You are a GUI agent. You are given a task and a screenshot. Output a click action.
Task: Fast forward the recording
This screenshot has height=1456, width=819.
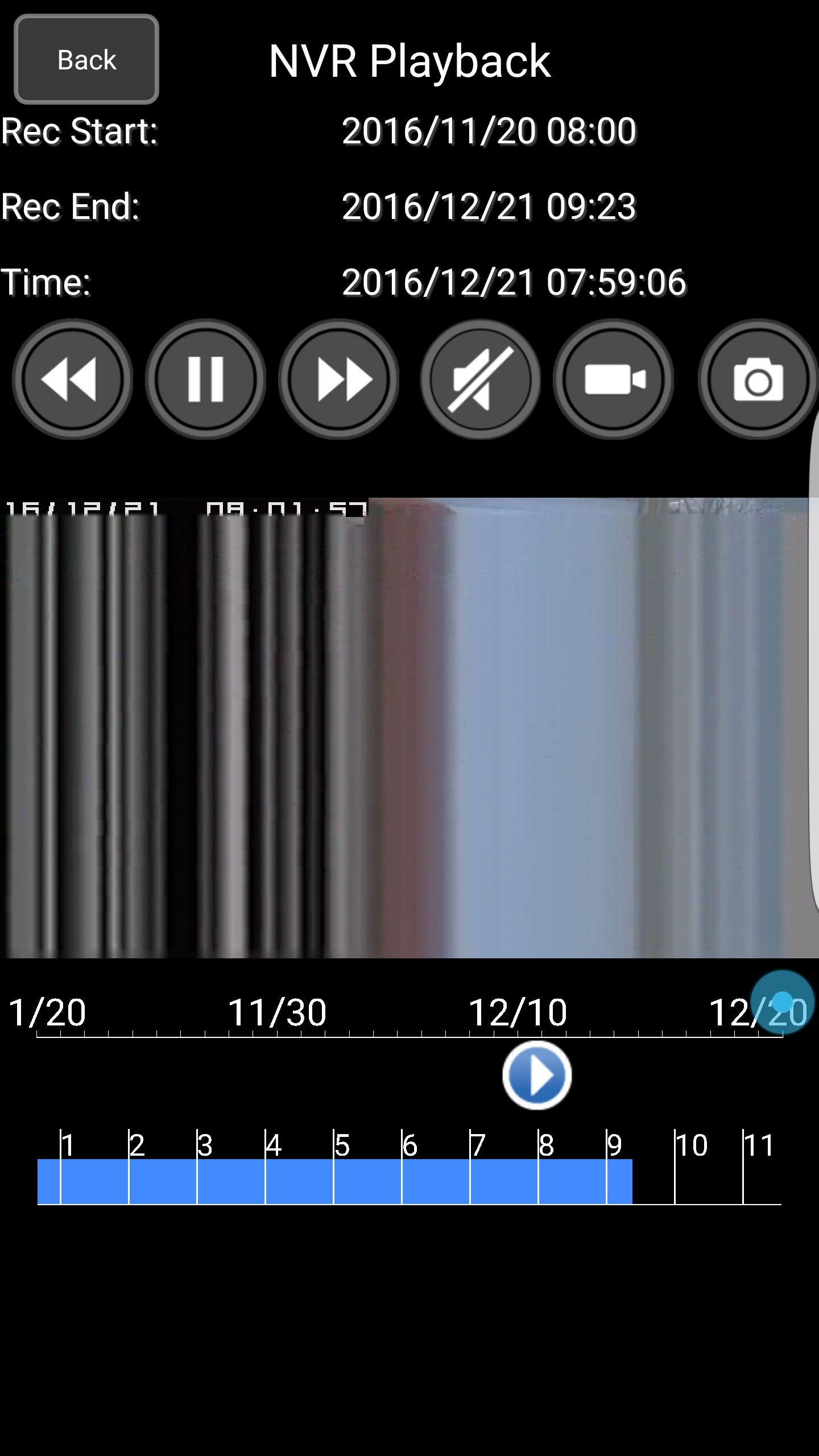coord(340,378)
